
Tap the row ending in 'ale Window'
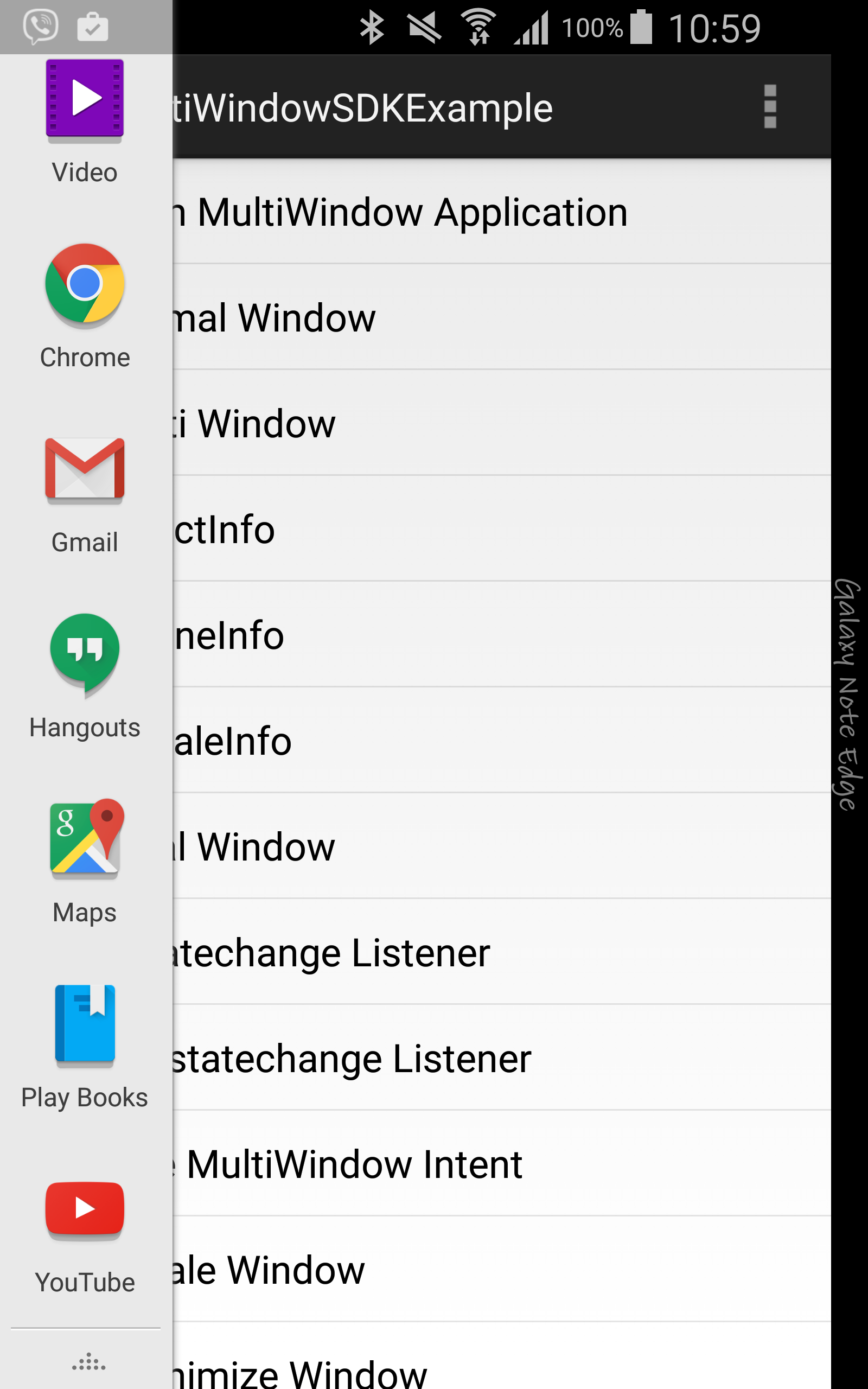coord(502,1270)
